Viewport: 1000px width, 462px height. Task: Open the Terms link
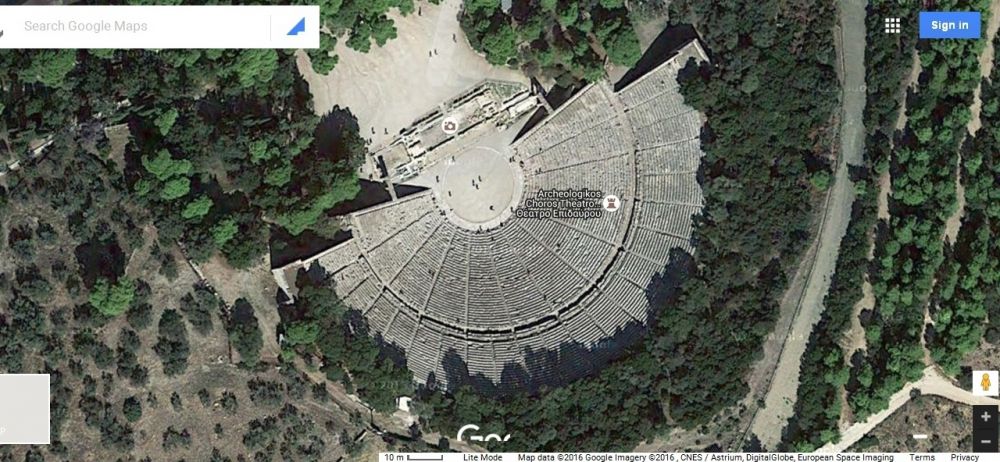click(x=922, y=457)
